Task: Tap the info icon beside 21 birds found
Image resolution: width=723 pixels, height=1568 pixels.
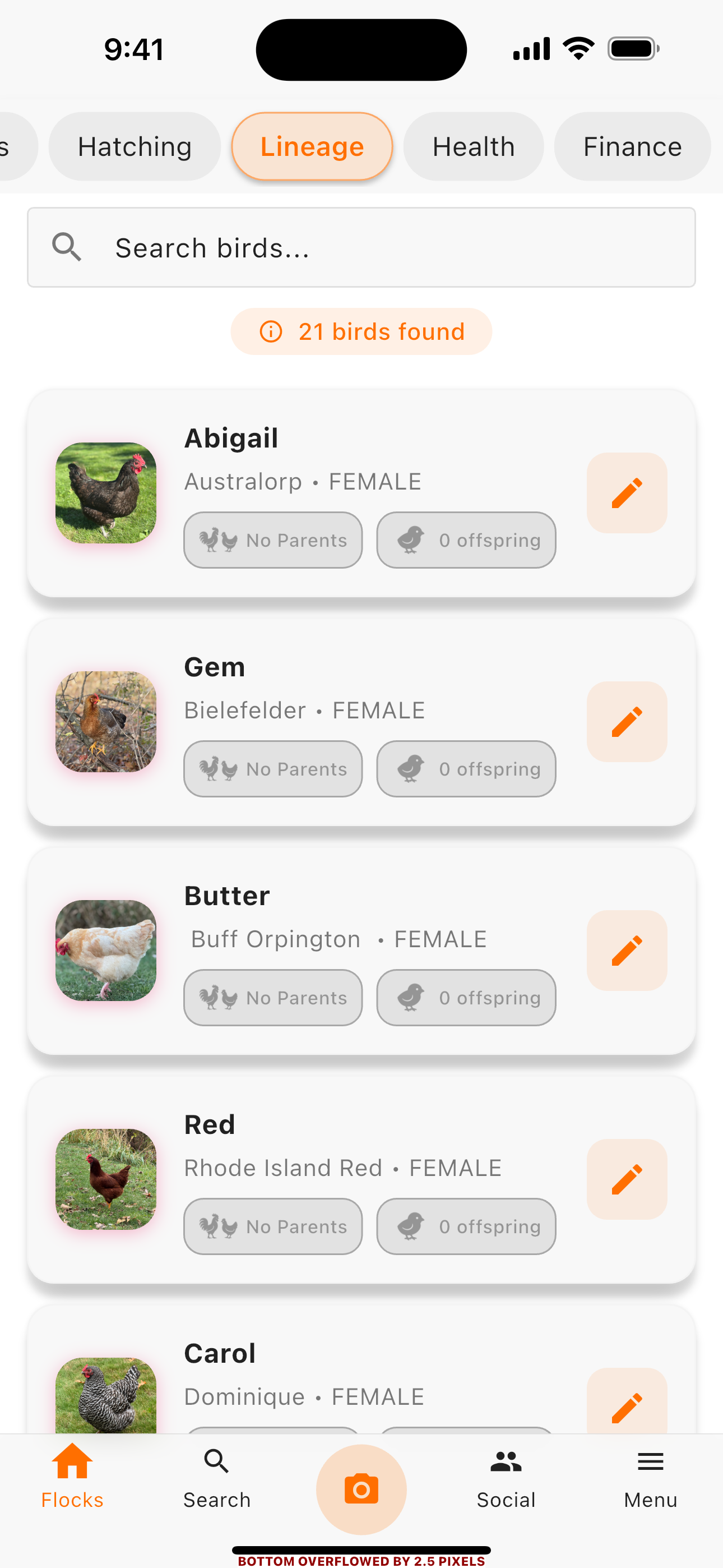Action: [271, 331]
